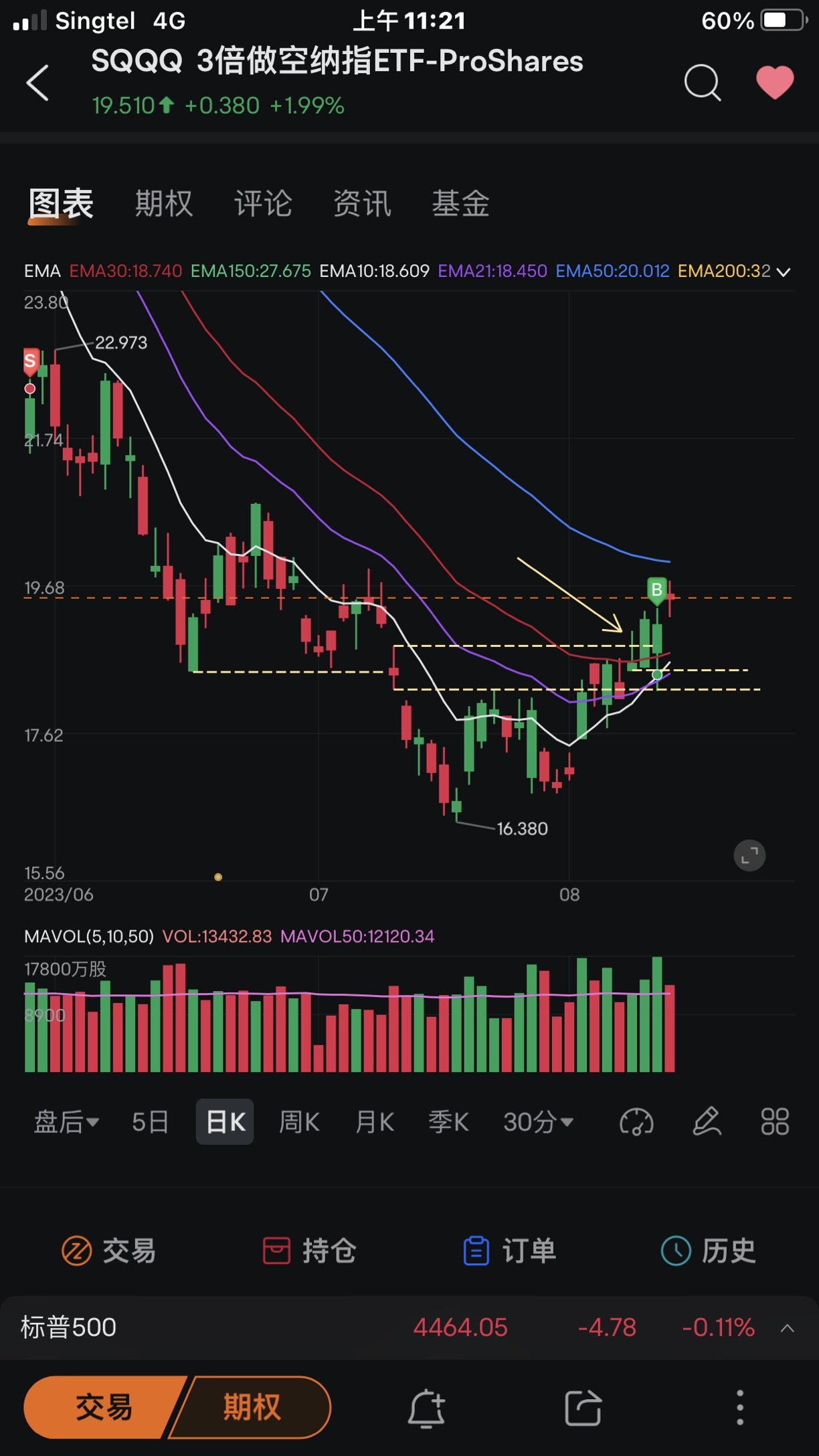Screen dimensions: 819x1456
Task: Switch to the 期权 top tab
Action: coord(164,203)
